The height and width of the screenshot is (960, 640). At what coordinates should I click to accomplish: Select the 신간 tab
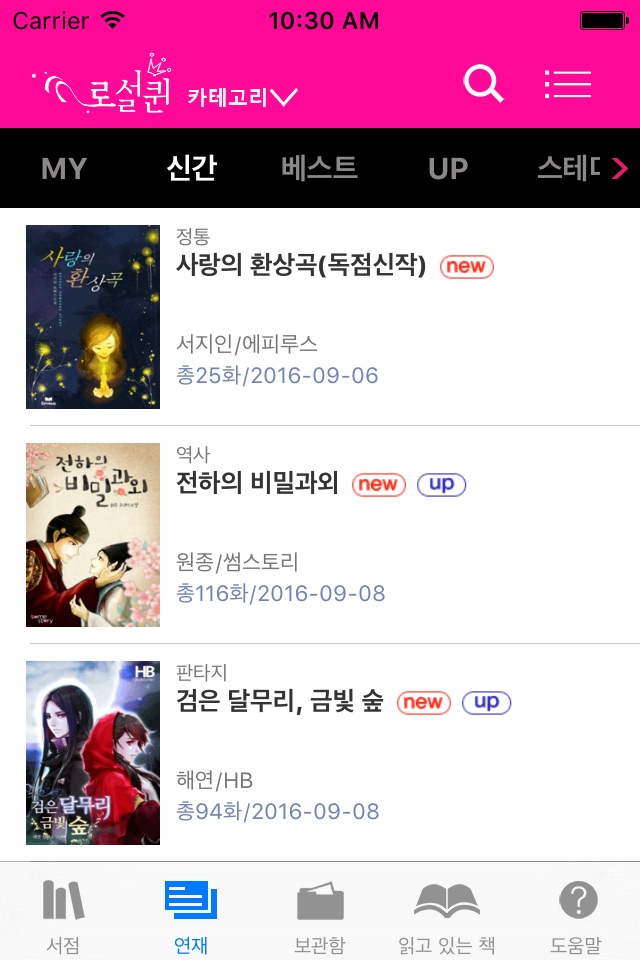coord(191,168)
